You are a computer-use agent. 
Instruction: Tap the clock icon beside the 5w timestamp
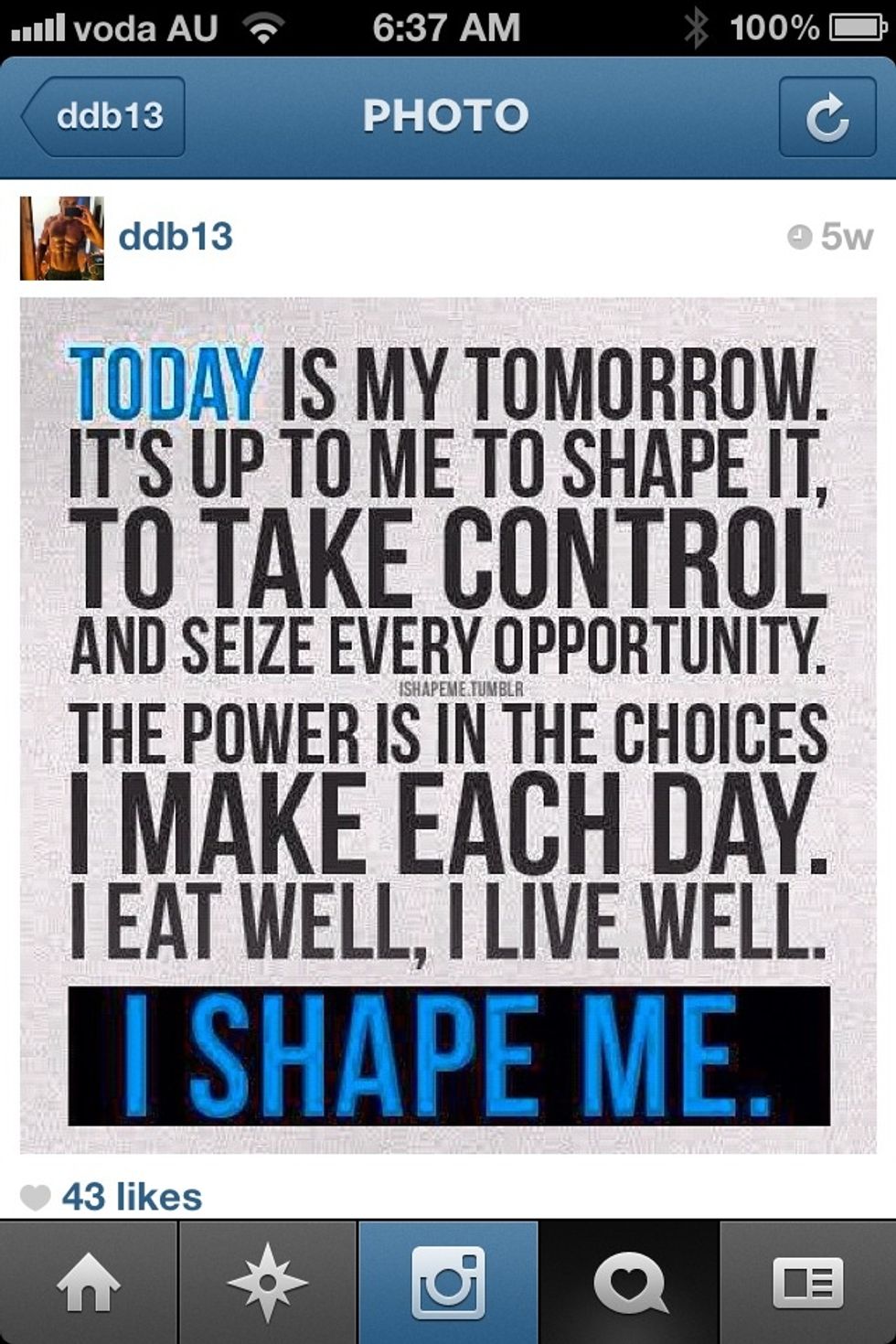tap(801, 236)
